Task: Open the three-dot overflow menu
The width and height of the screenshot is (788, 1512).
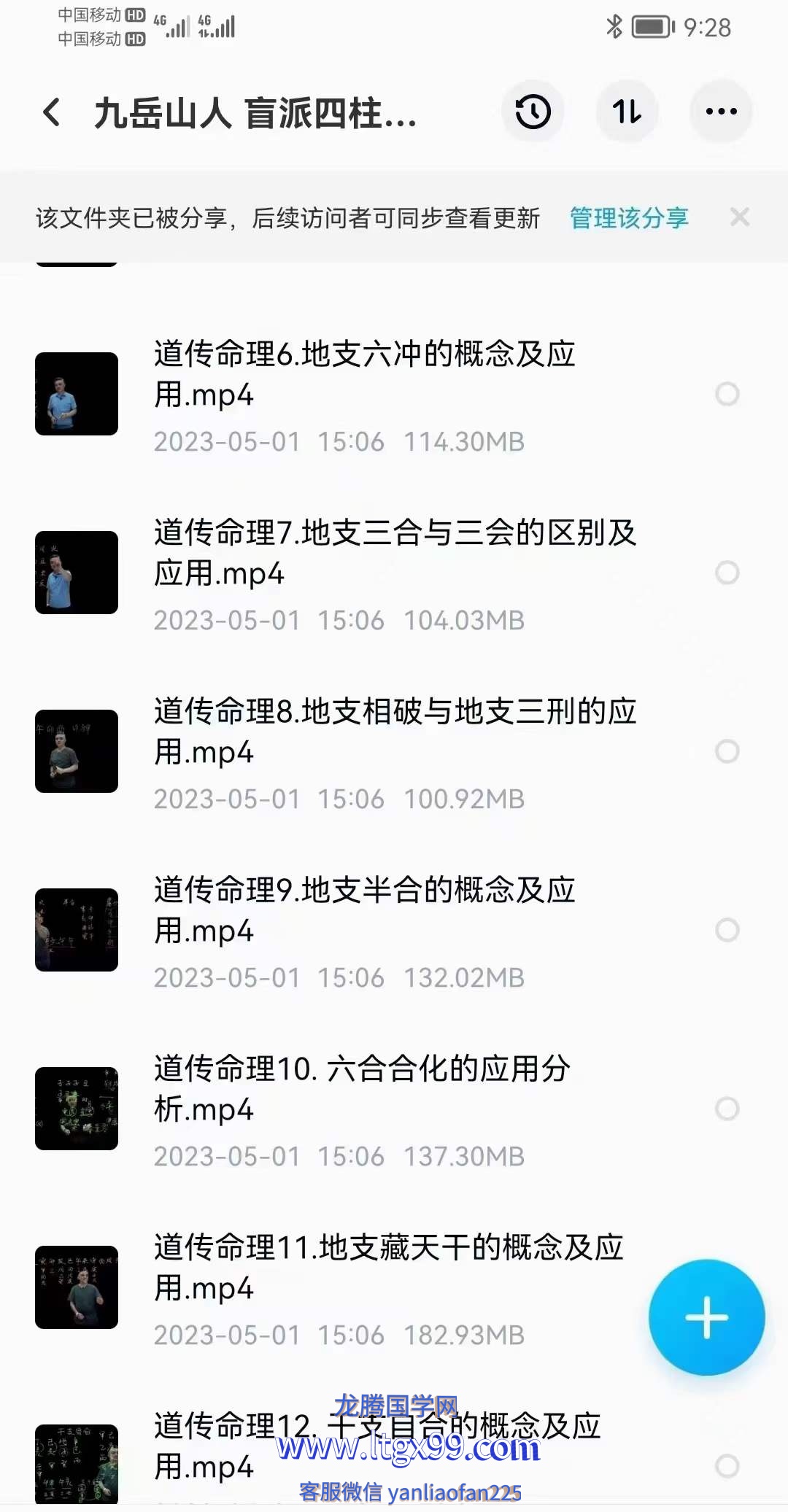Action: click(721, 112)
